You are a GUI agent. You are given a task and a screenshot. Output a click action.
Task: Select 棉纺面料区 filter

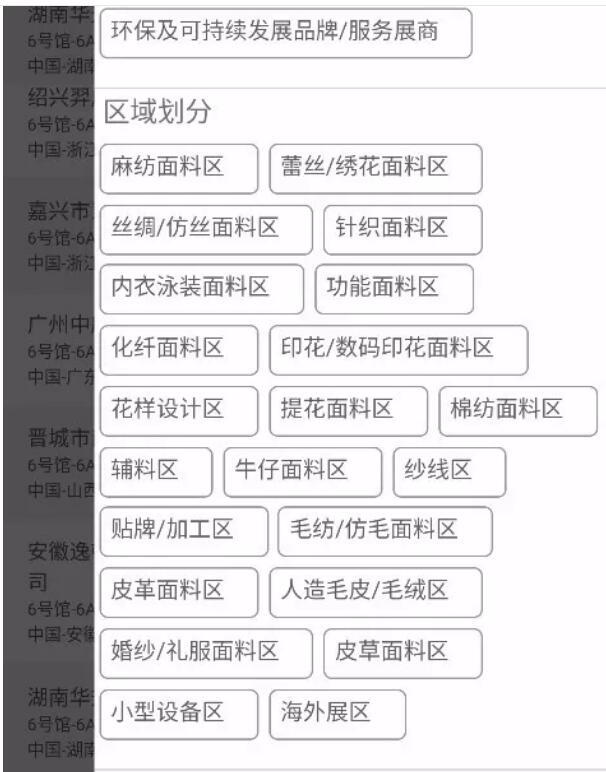[x=517, y=410]
